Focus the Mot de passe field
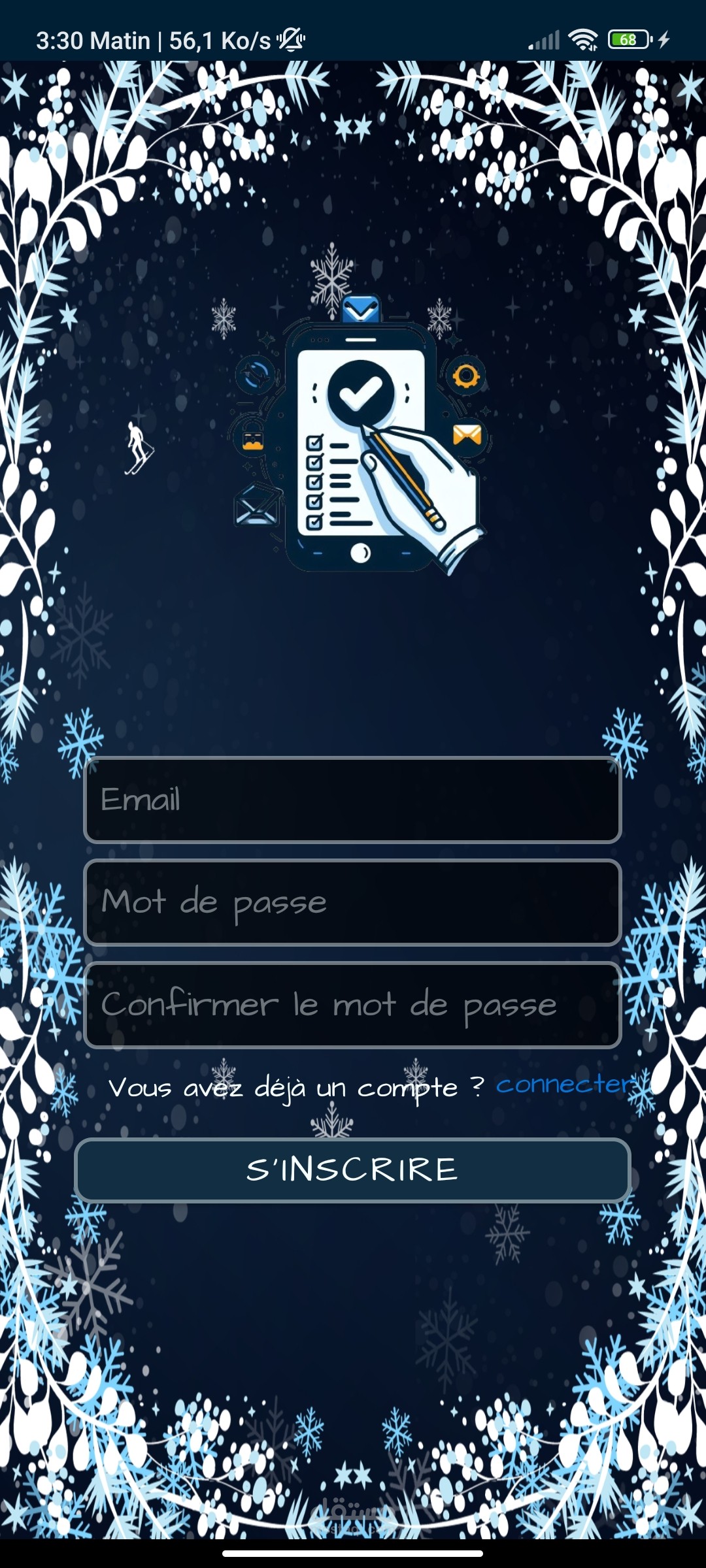The width and height of the screenshot is (706, 1568). coord(352,902)
